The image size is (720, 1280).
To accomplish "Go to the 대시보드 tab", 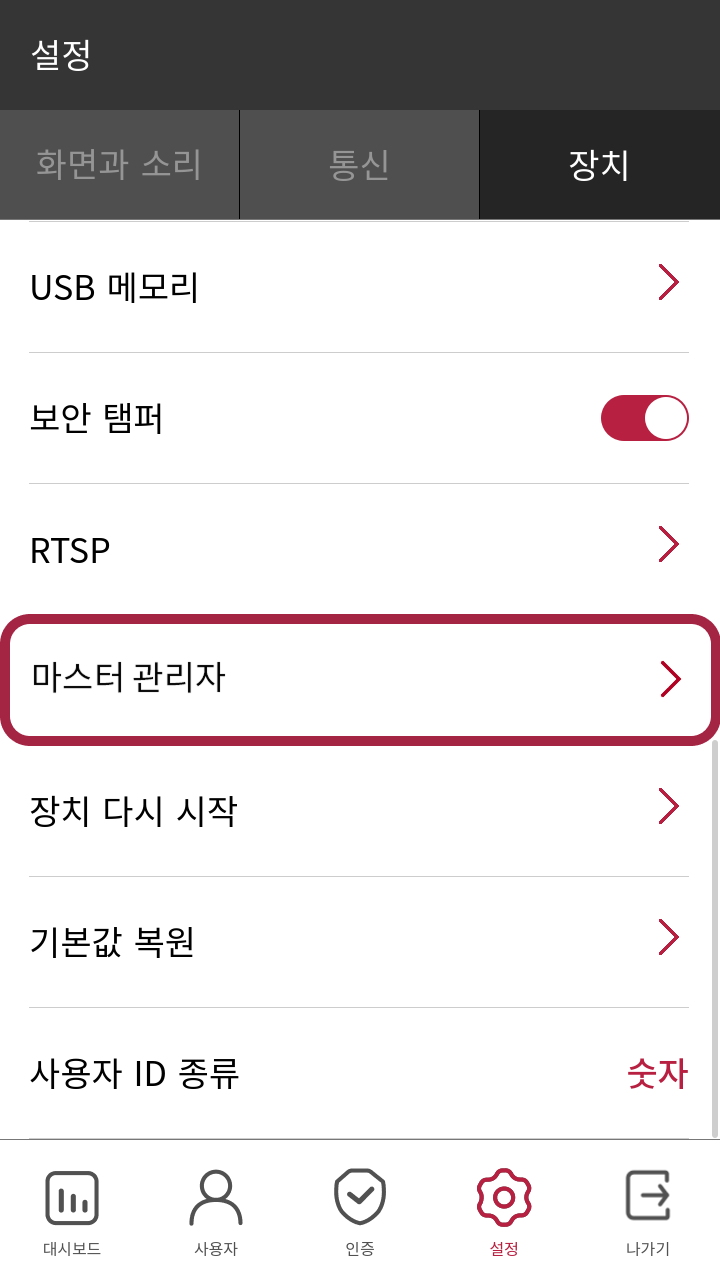I will tap(72, 1212).
